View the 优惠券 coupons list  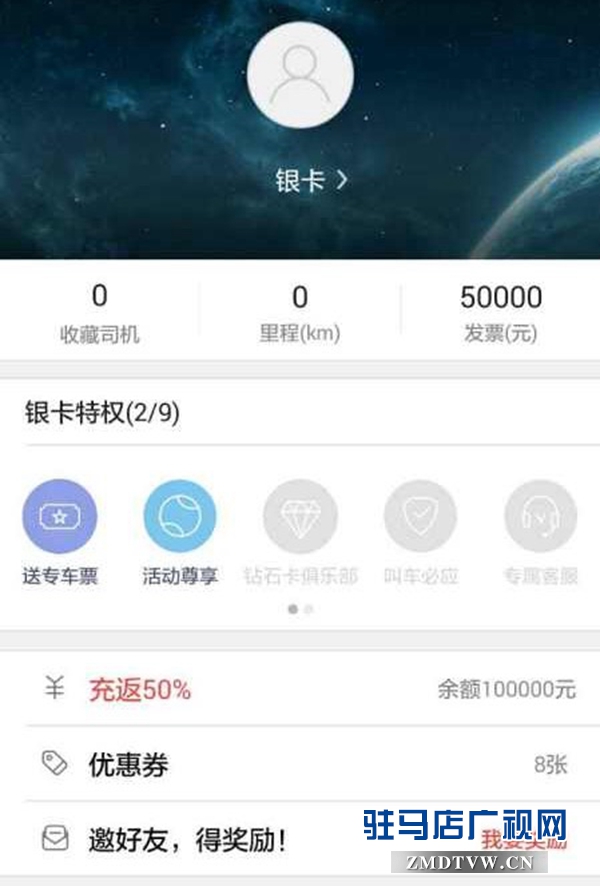point(300,765)
